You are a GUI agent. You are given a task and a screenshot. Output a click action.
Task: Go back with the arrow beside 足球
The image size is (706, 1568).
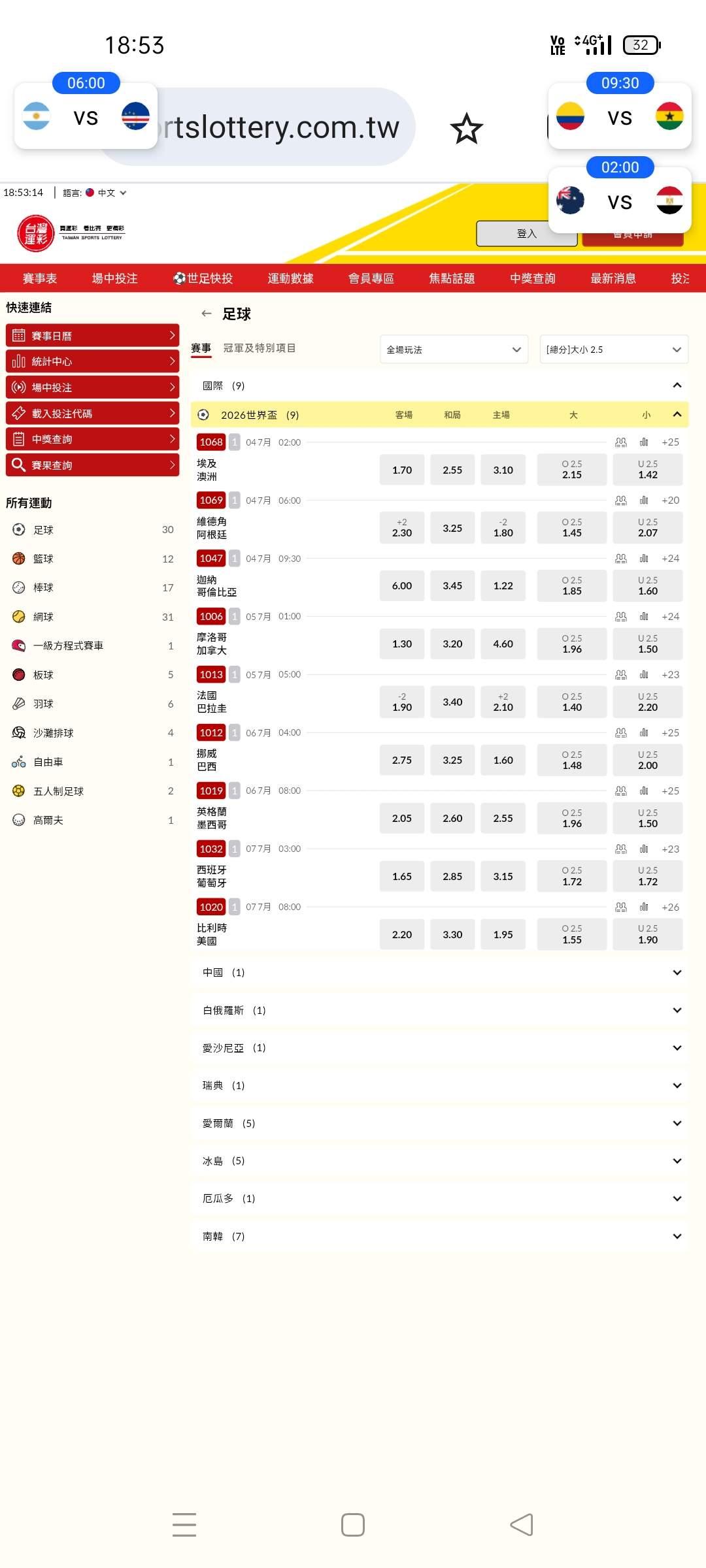(x=207, y=314)
